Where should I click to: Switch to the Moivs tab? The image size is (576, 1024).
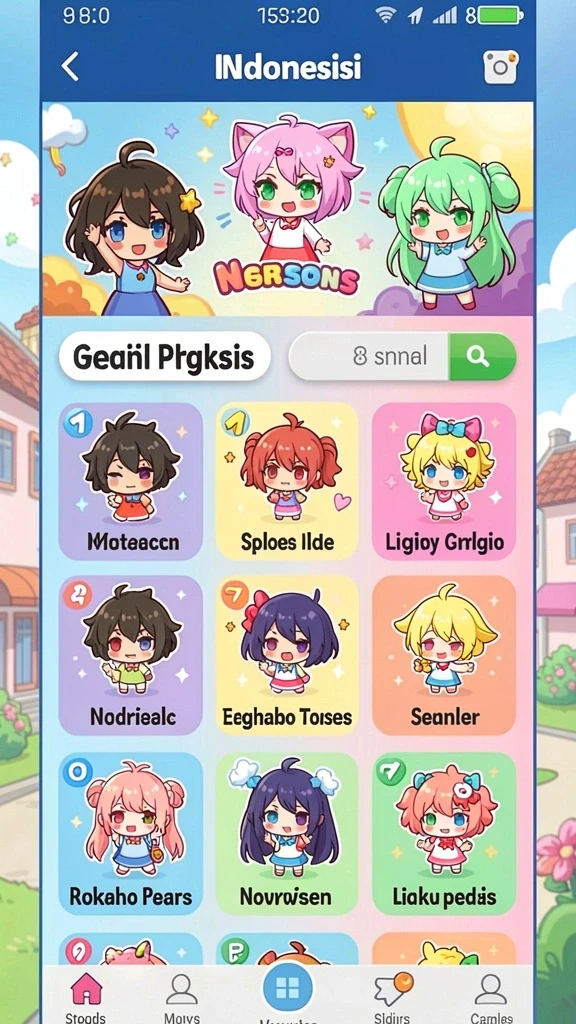click(x=182, y=997)
